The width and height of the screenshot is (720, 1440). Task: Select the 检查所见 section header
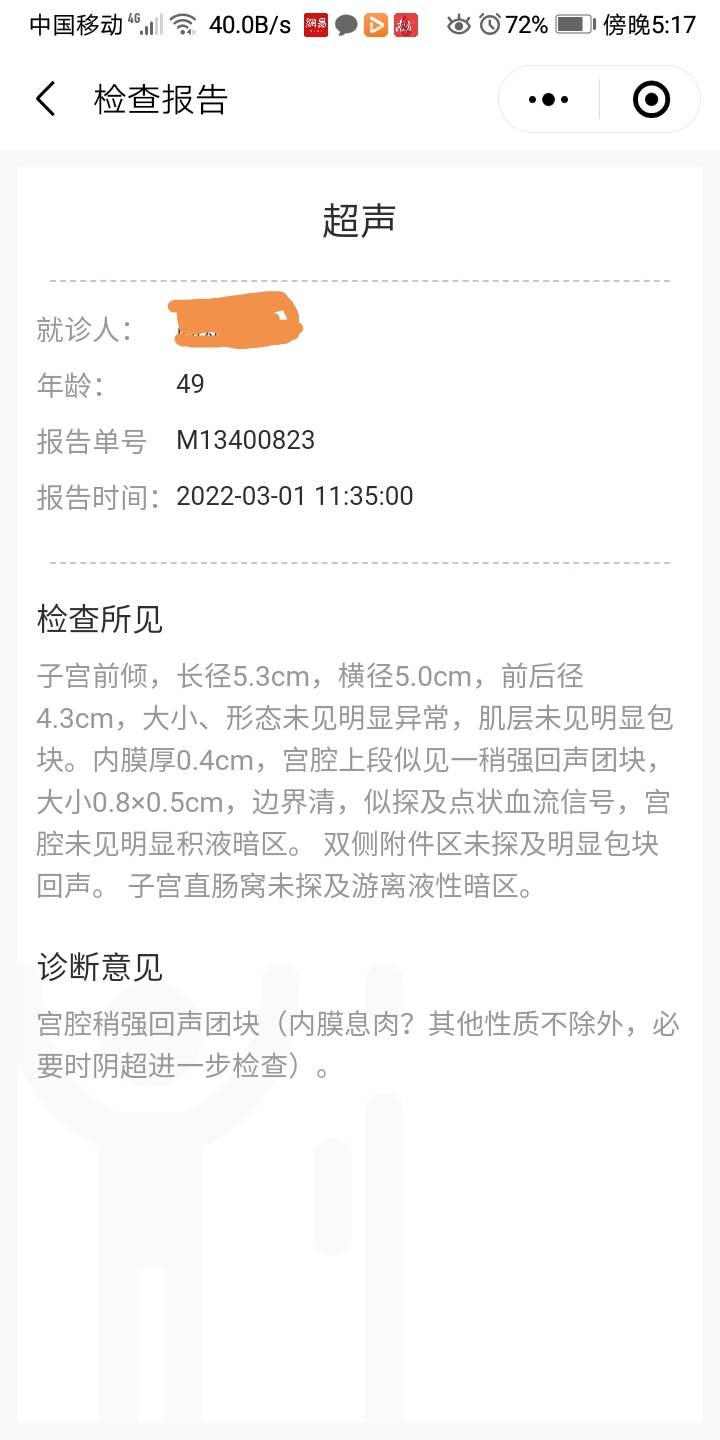96,620
